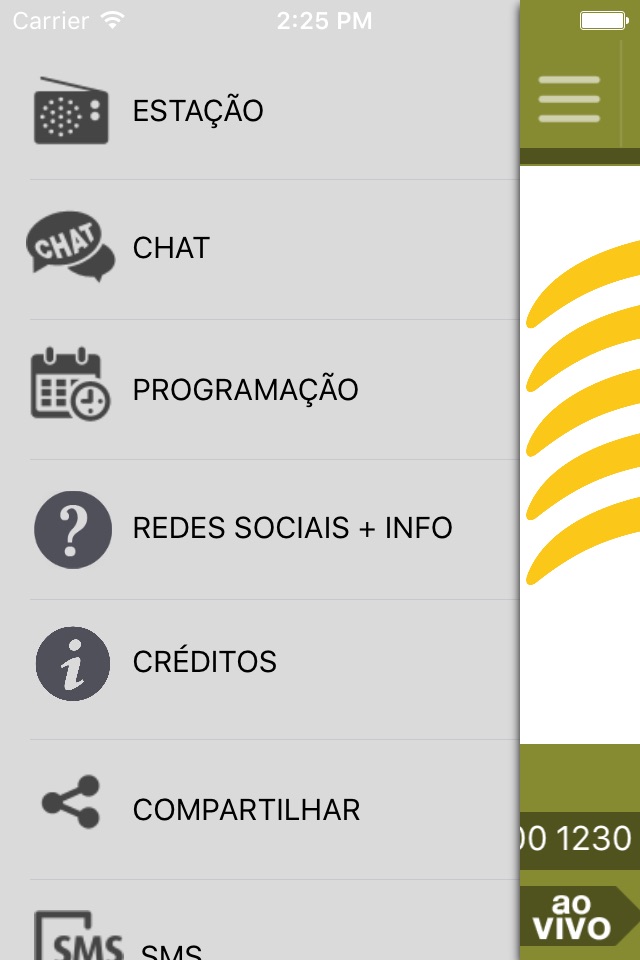The height and width of the screenshot is (960, 640).
Task: Select Compartilhar to share the app
Action: tap(246, 809)
